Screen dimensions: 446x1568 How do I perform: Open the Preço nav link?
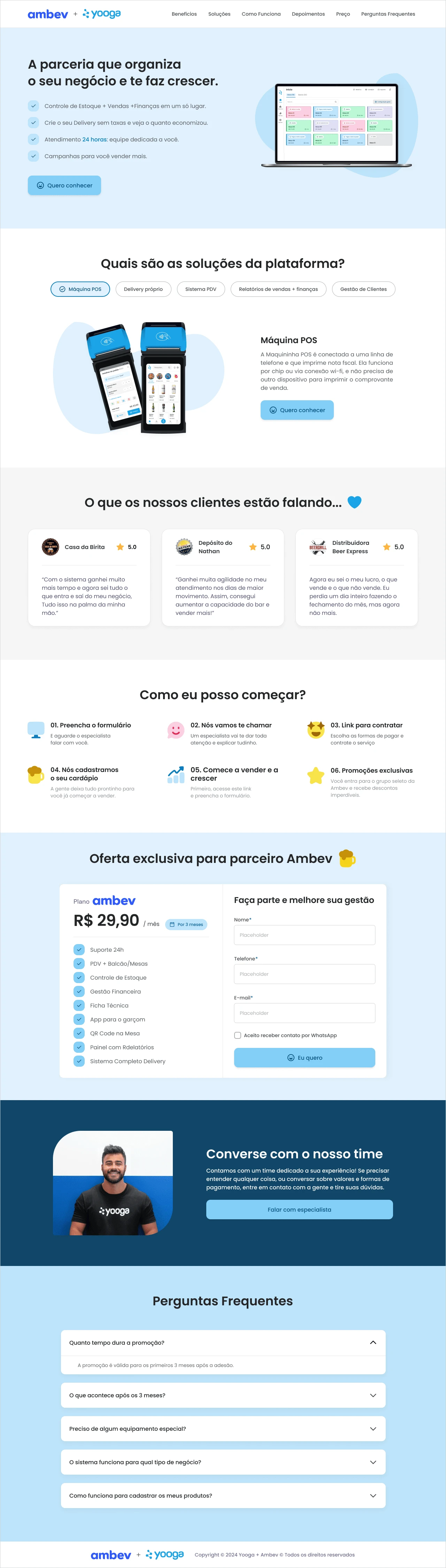tap(343, 14)
